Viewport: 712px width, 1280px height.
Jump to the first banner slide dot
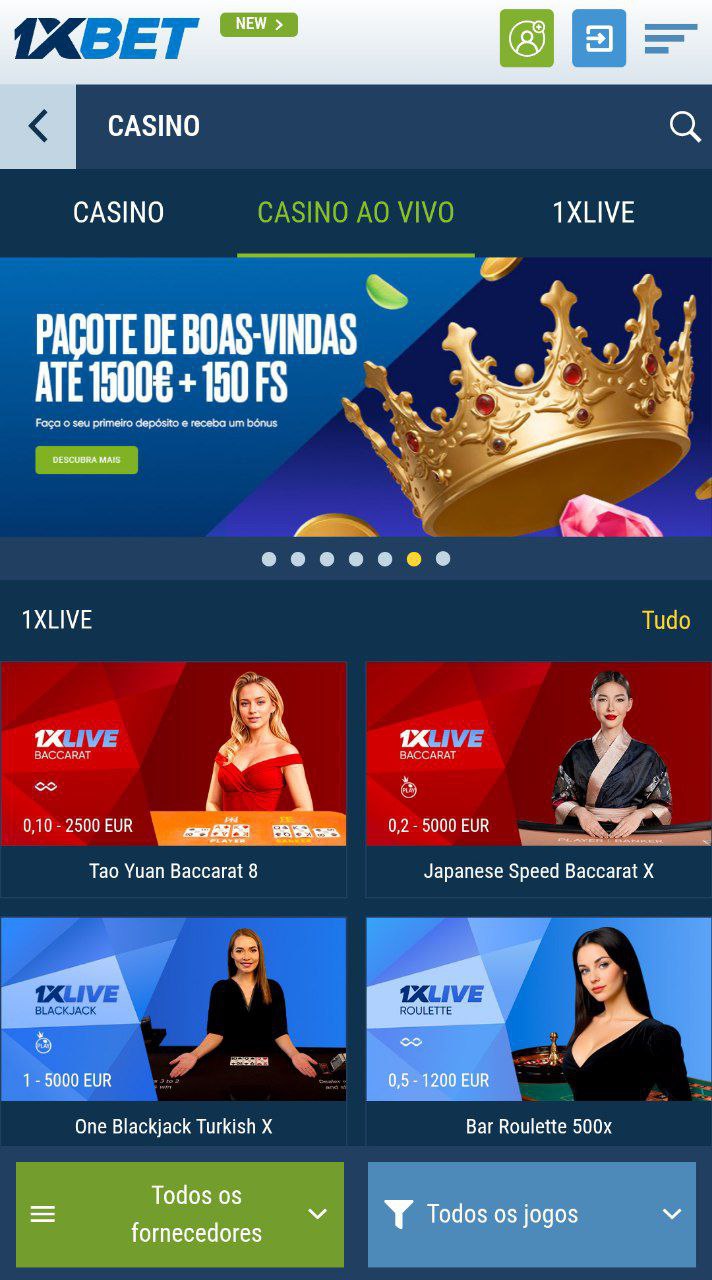(269, 559)
